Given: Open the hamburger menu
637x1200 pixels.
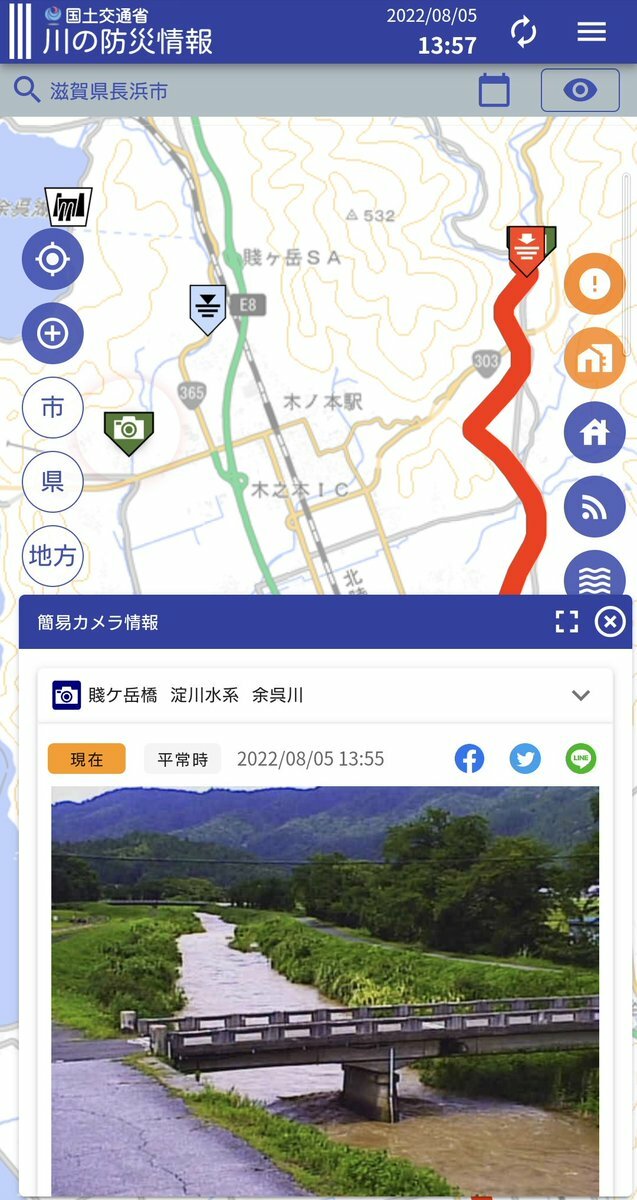Looking at the screenshot, I should pyautogui.click(x=591, y=31).
